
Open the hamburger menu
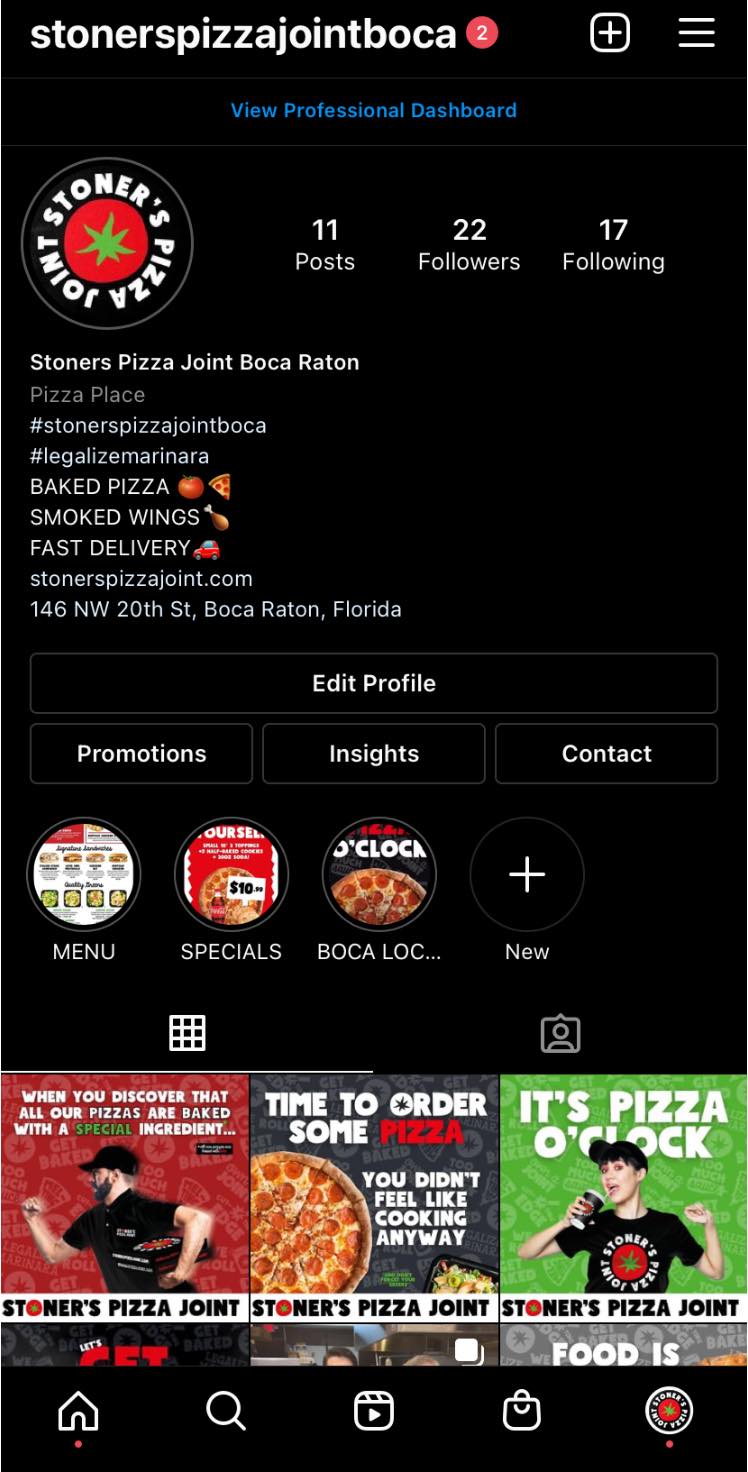click(x=696, y=34)
